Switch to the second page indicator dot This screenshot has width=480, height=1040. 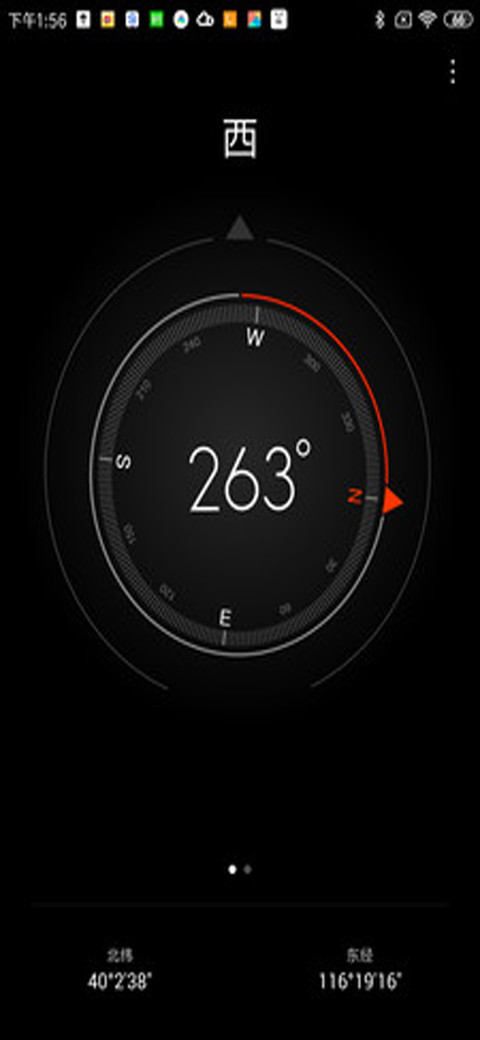tap(247, 869)
